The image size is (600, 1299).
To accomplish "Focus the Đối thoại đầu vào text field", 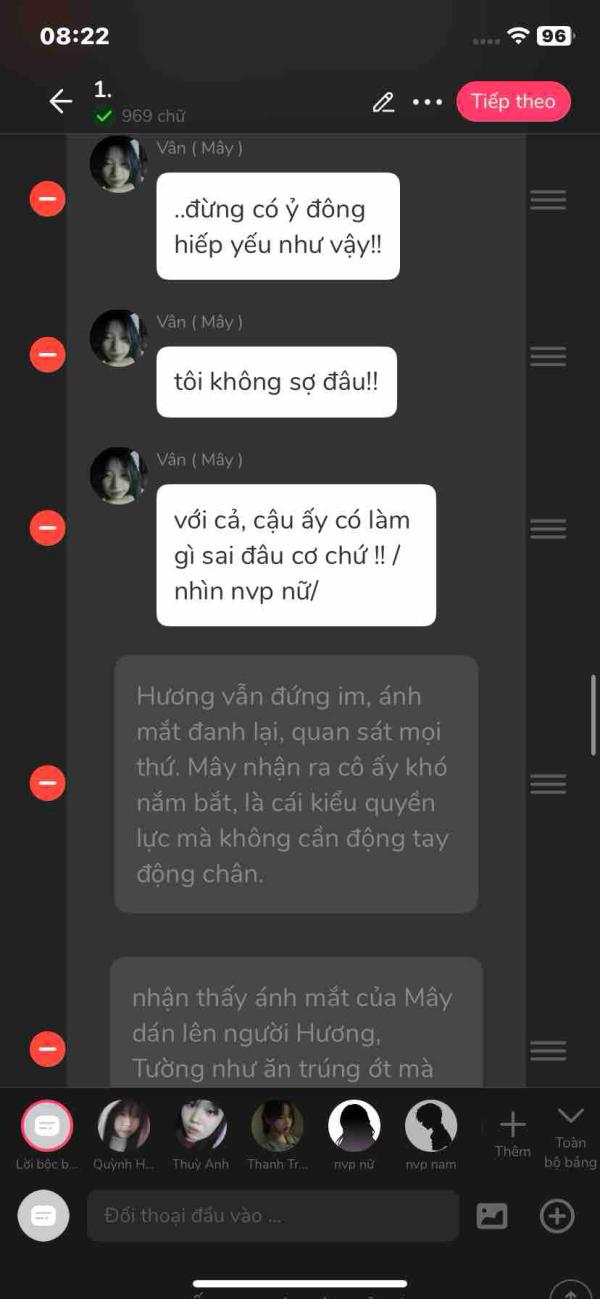I will pos(273,1216).
